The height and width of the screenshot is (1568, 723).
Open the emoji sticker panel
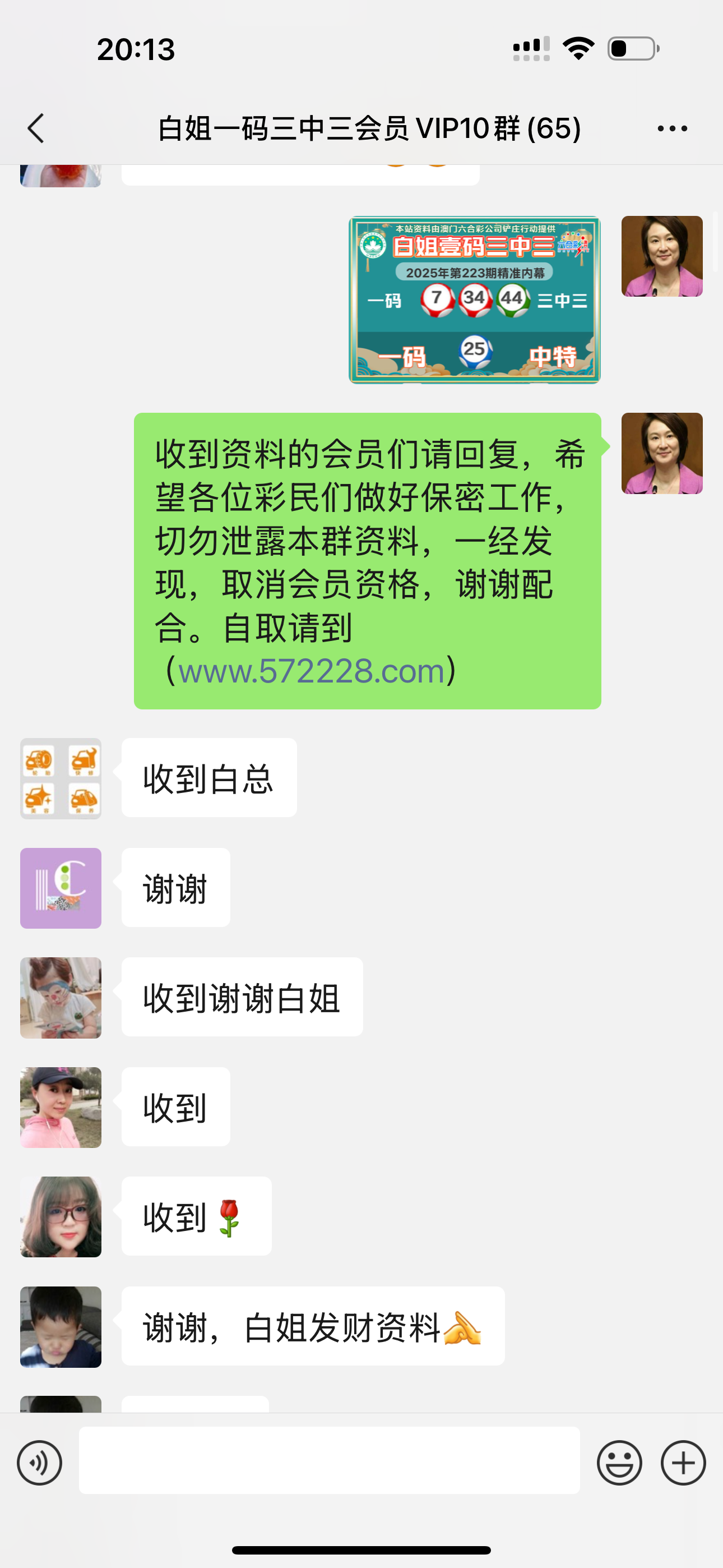point(619,1462)
